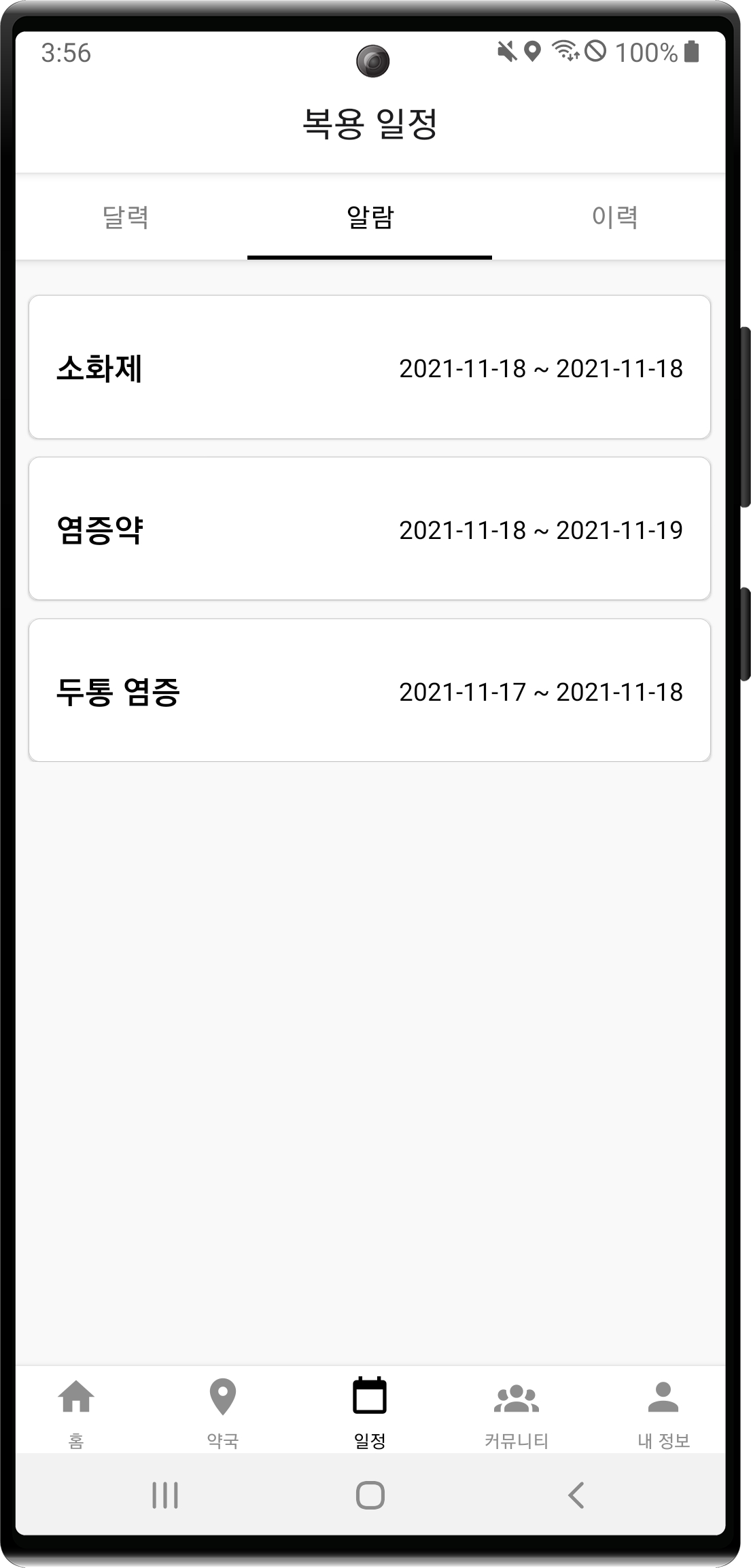This screenshot has width=751, height=1568.
Task: Select the 일정 bottom tab
Action: pyautogui.click(x=370, y=1411)
